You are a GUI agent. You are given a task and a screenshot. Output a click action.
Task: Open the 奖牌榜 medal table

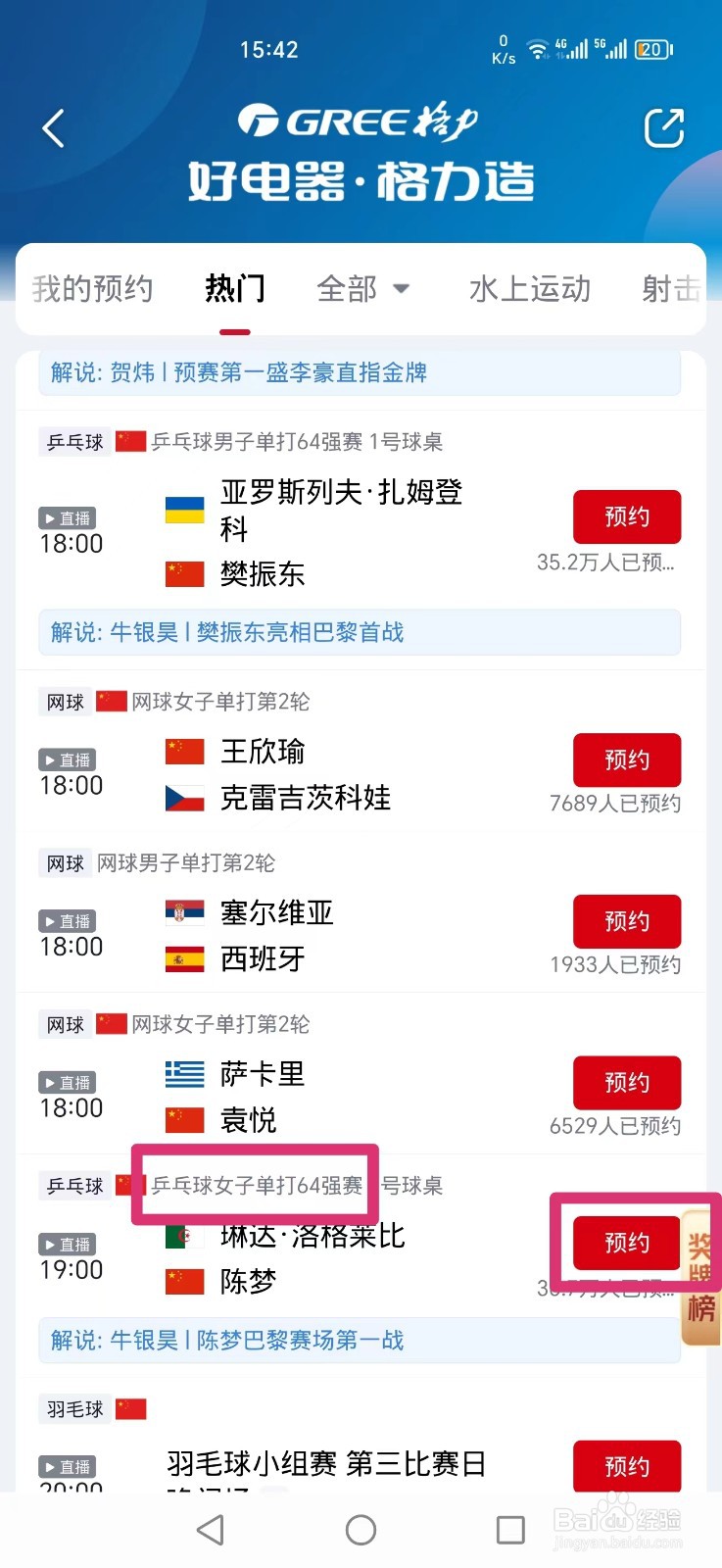[x=701, y=1277]
